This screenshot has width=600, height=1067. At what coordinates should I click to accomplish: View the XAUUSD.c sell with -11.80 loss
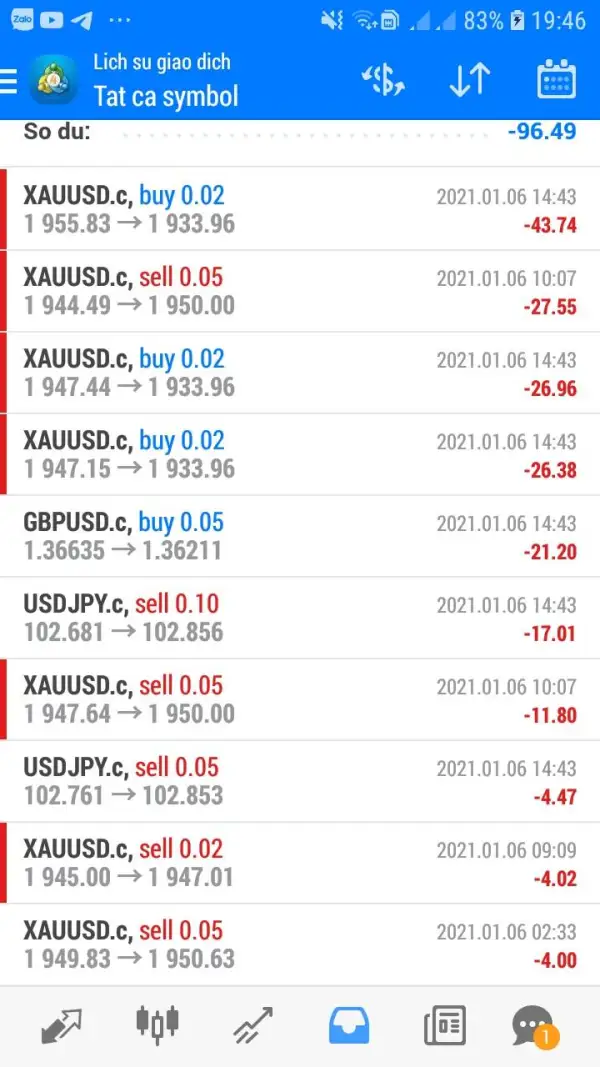300,700
